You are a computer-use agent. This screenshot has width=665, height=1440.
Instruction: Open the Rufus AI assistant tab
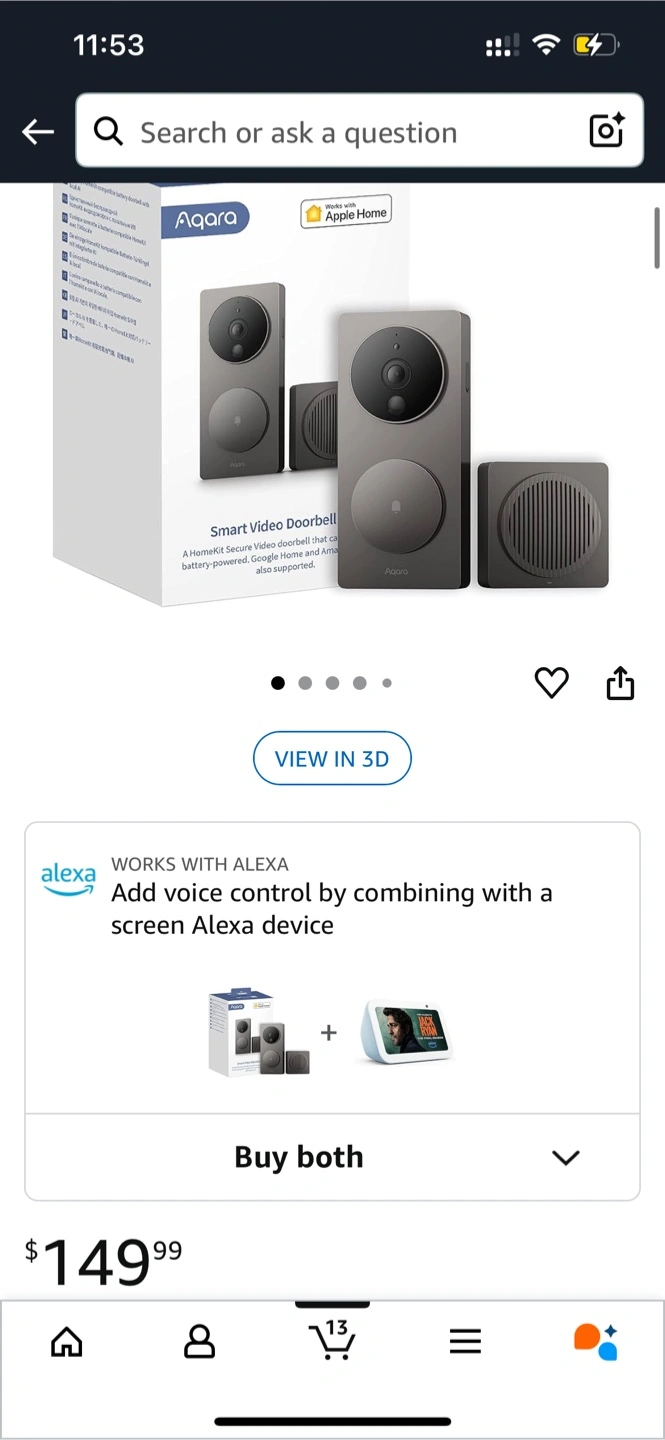pos(596,1342)
